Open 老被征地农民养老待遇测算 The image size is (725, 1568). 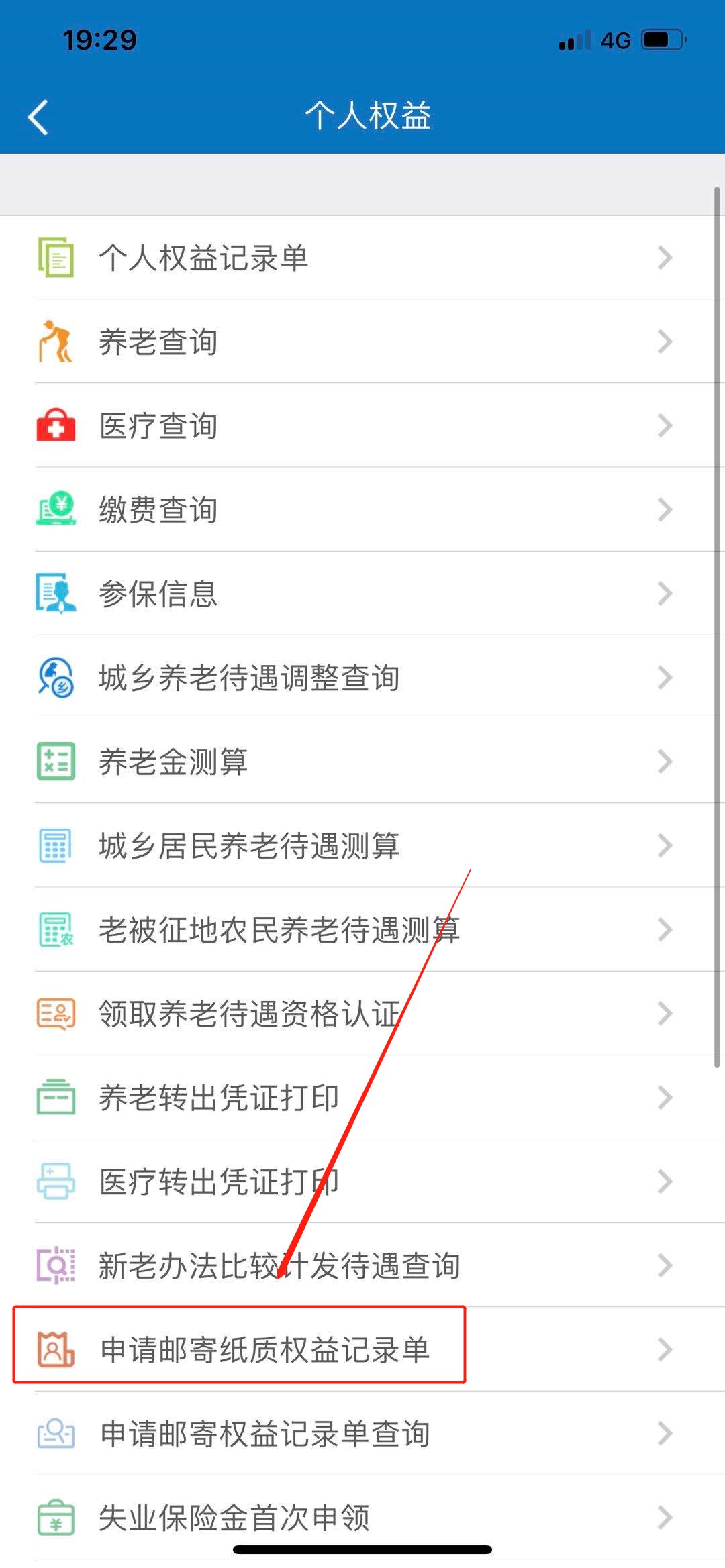pyautogui.click(x=279, y=930)
